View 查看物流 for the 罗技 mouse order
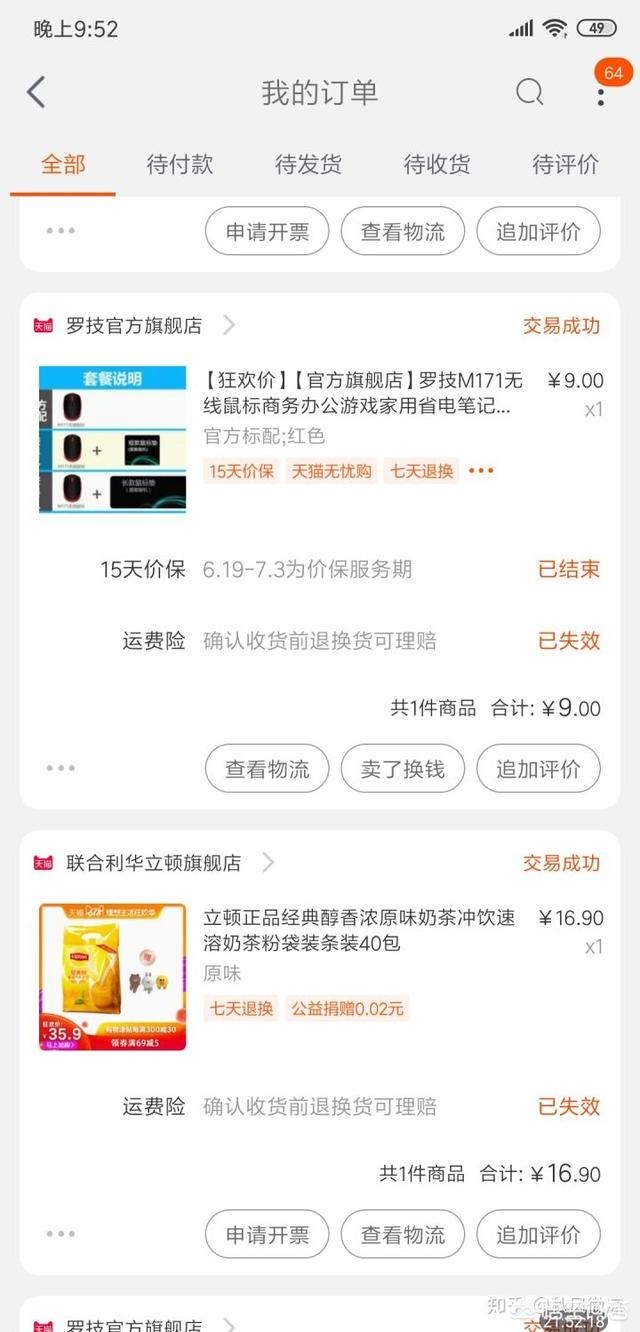Image resolution: width=640 pixels, height=1332 pixels. click(267, 768)
